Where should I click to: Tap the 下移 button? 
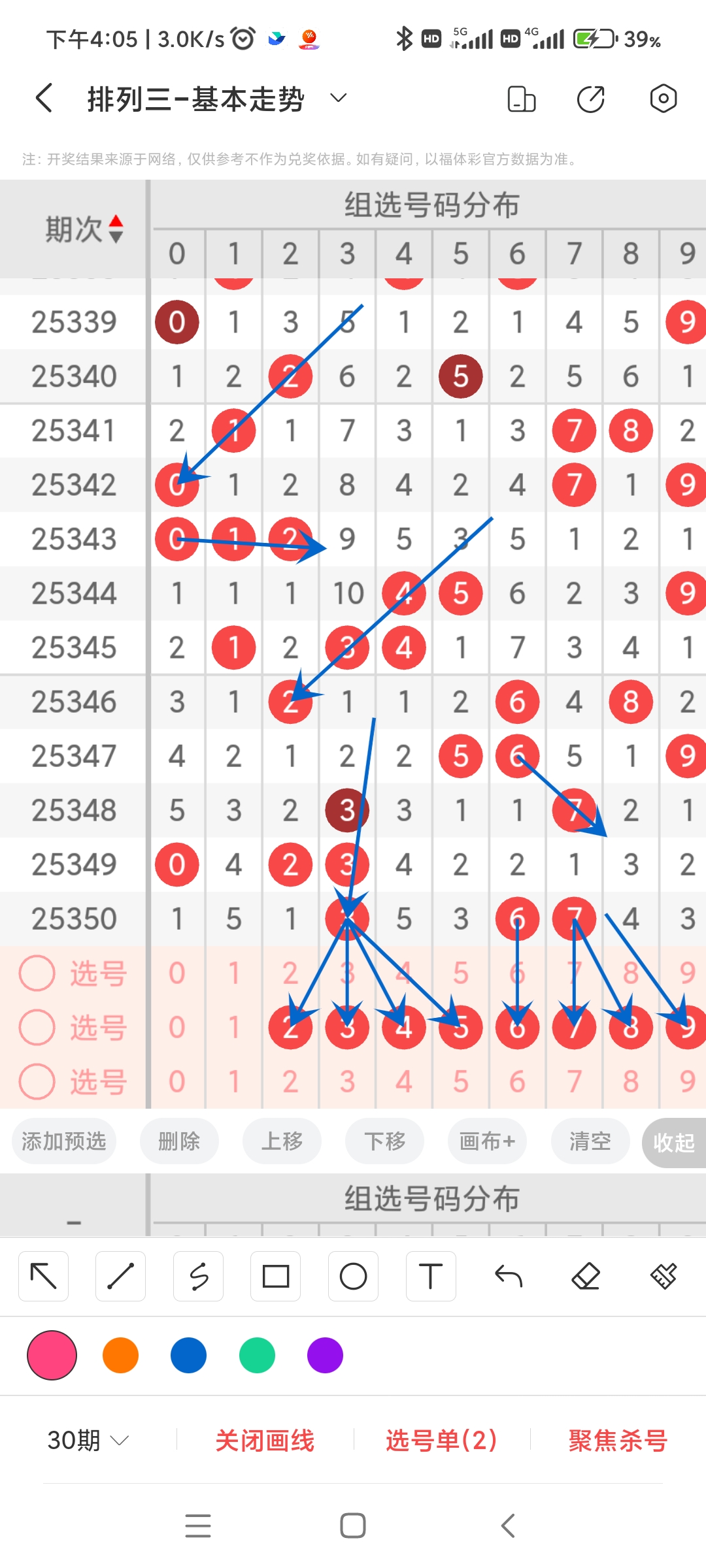click(x=384, y=1141)
